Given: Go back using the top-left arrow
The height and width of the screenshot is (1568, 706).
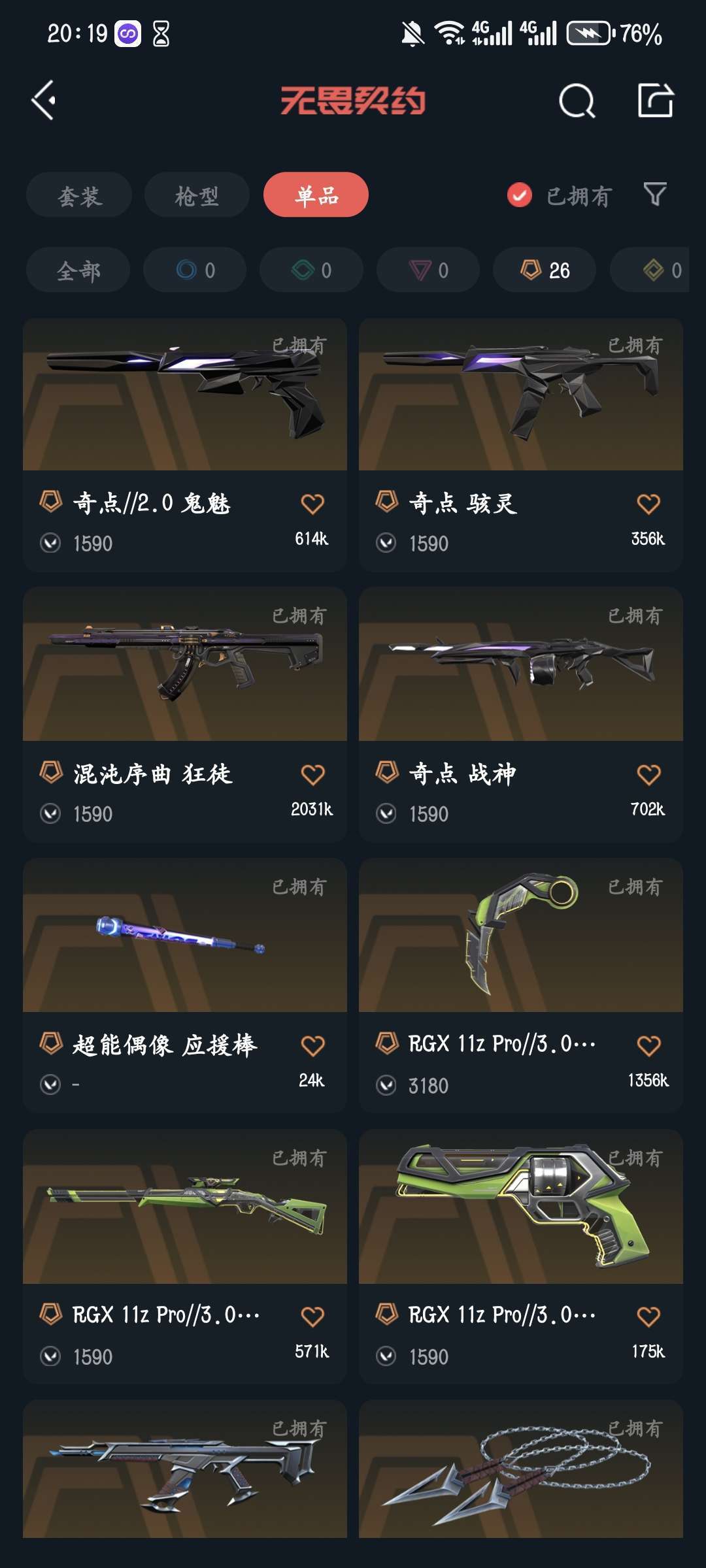Looking at the screenshot, I should pyautogui.click(x=44, y=101).
